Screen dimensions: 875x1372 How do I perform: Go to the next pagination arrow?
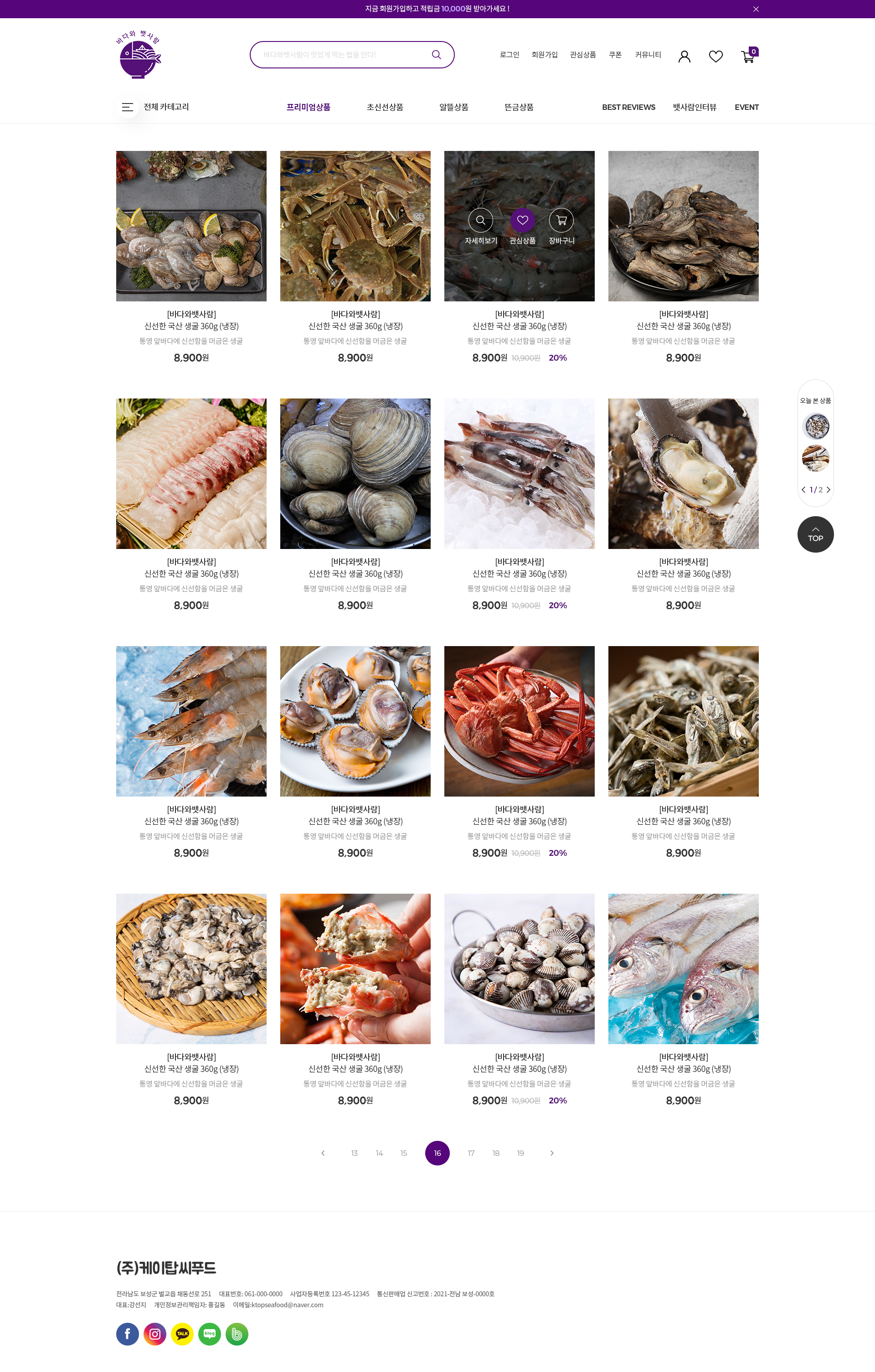pos(551,1153)
